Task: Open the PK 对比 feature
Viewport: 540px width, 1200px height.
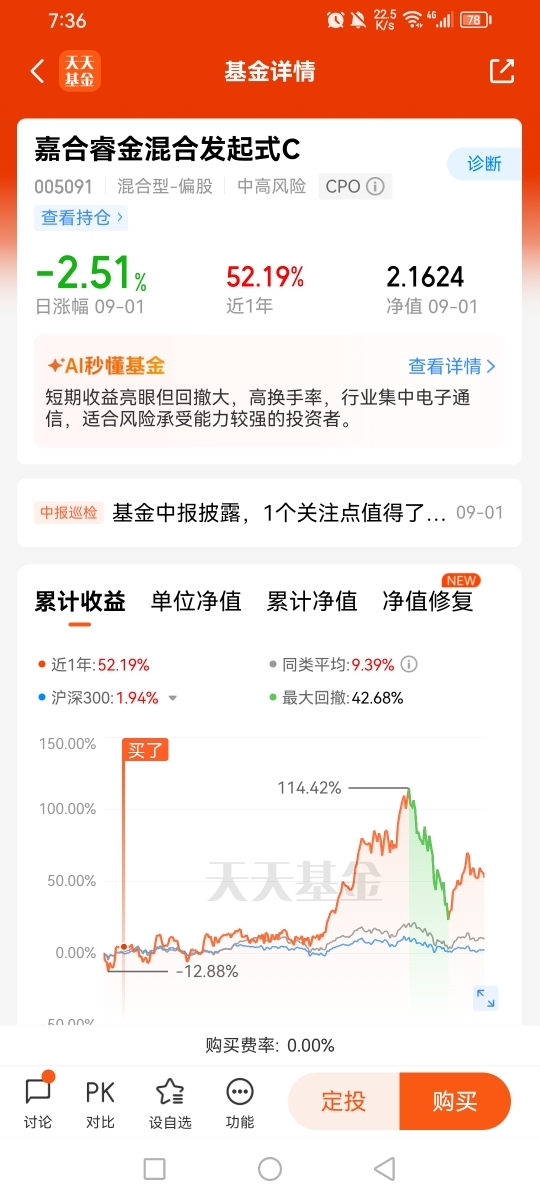Action: tap(100, 1103)
